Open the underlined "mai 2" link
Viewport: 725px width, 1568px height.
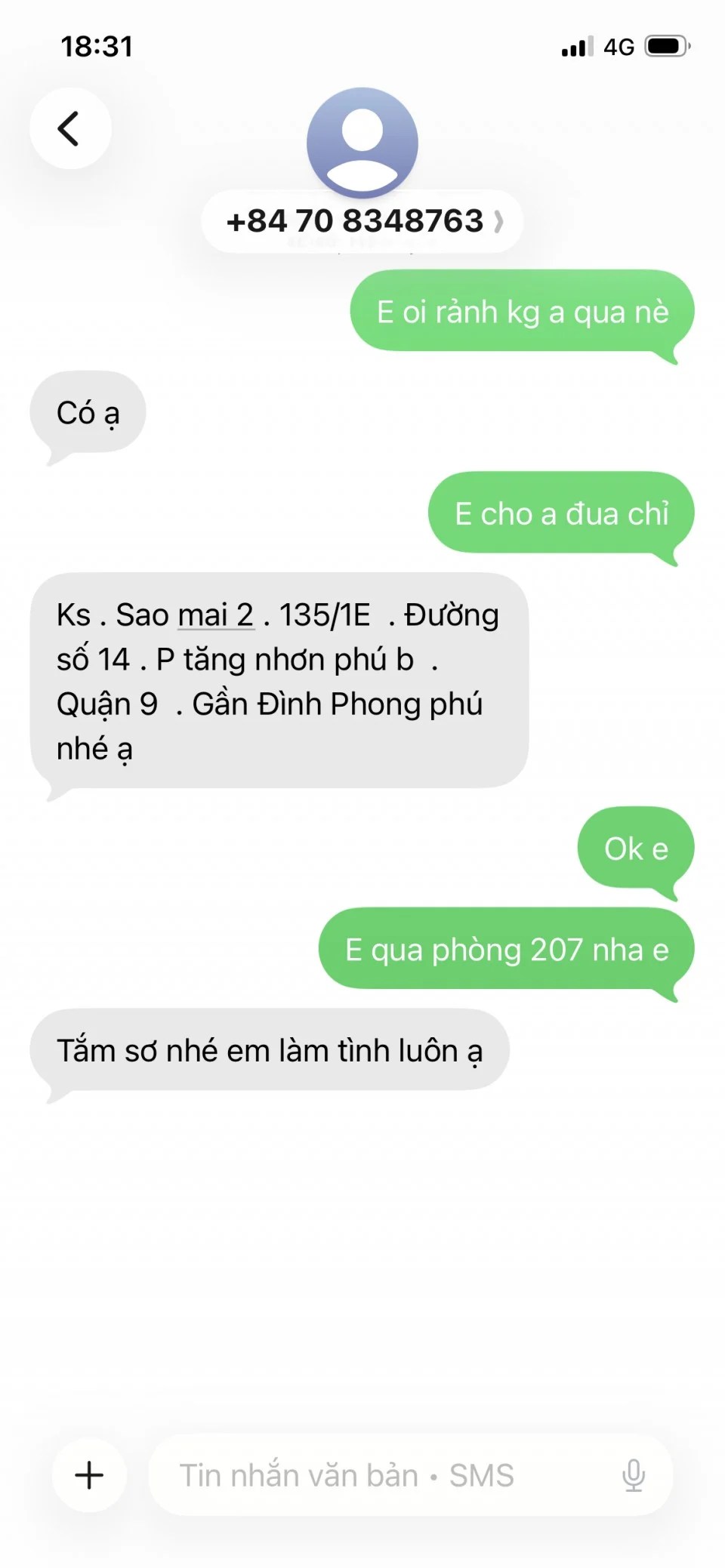216,615
